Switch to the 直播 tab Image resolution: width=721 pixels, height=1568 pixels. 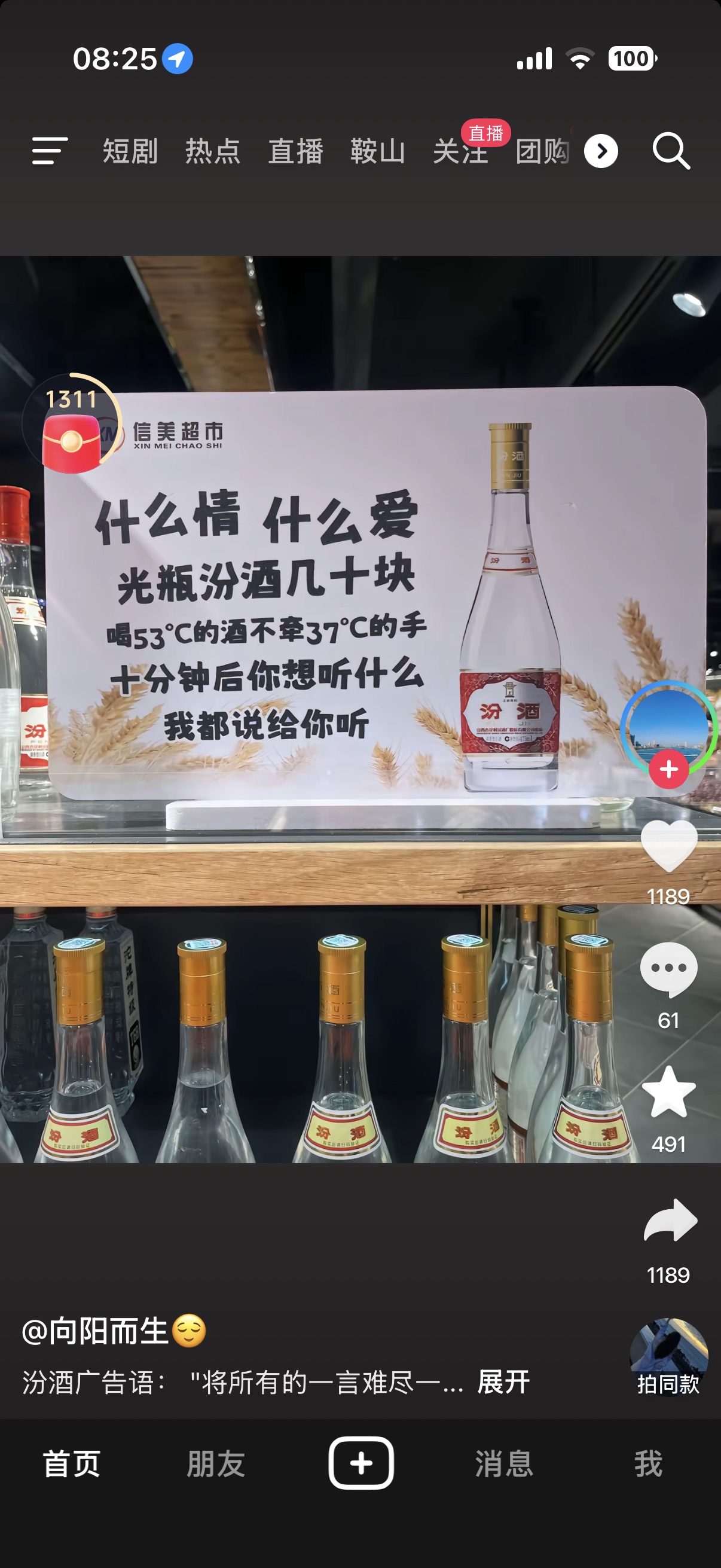point(296,151)
